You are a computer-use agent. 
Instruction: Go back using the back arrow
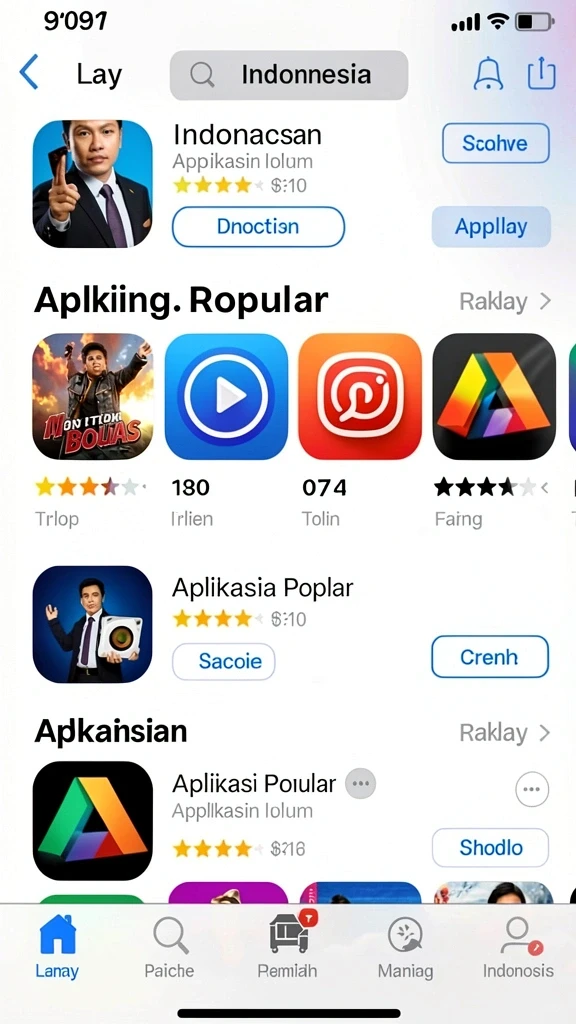(x=29, y=72)
